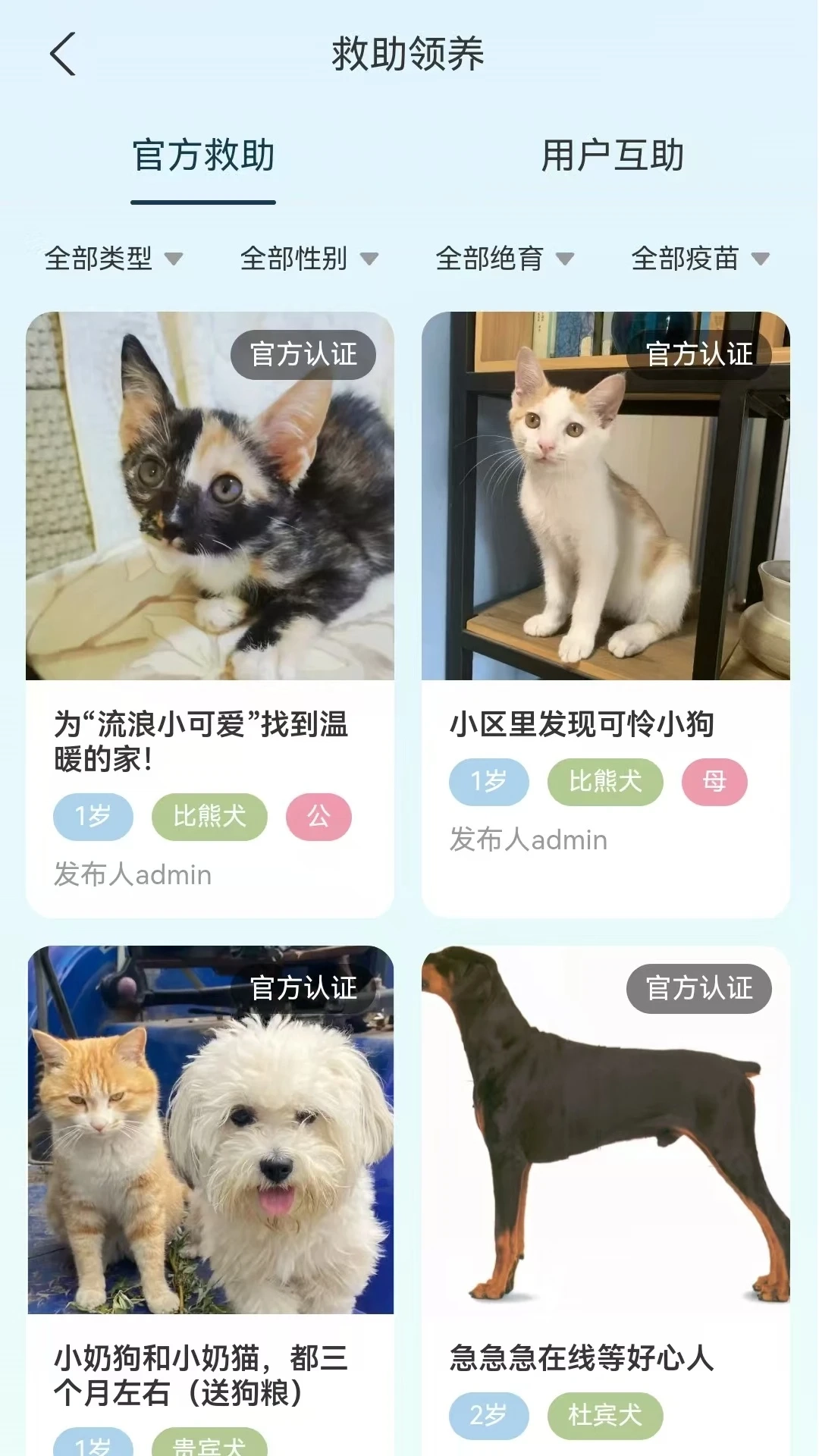Expand the 全部绝育 filter dropdown
Image resolution: width=819 pixels, height=1456 pixels.
pyautogui.click(x=504, y=259)
